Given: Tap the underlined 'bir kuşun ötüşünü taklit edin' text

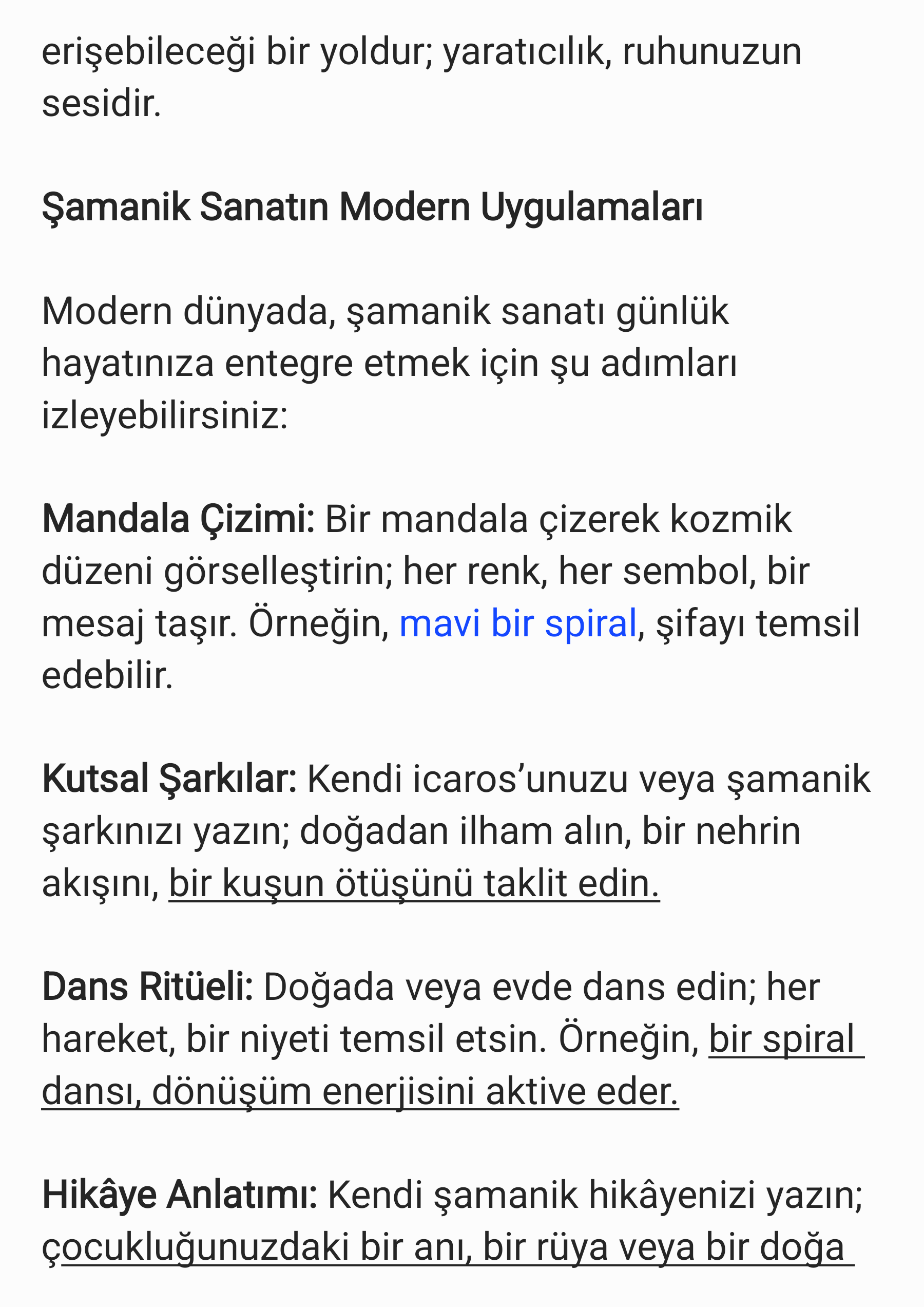Looking at the screenshot, I should click(x=414, y=883).
